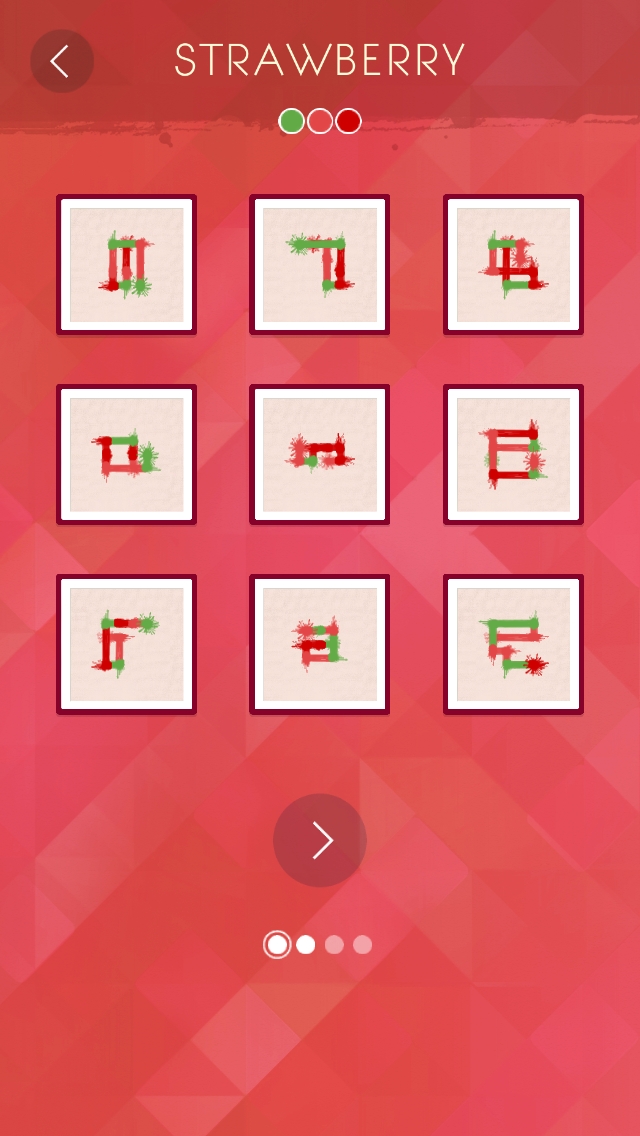Jump to the fourth page indicator dot

[362, 945]
